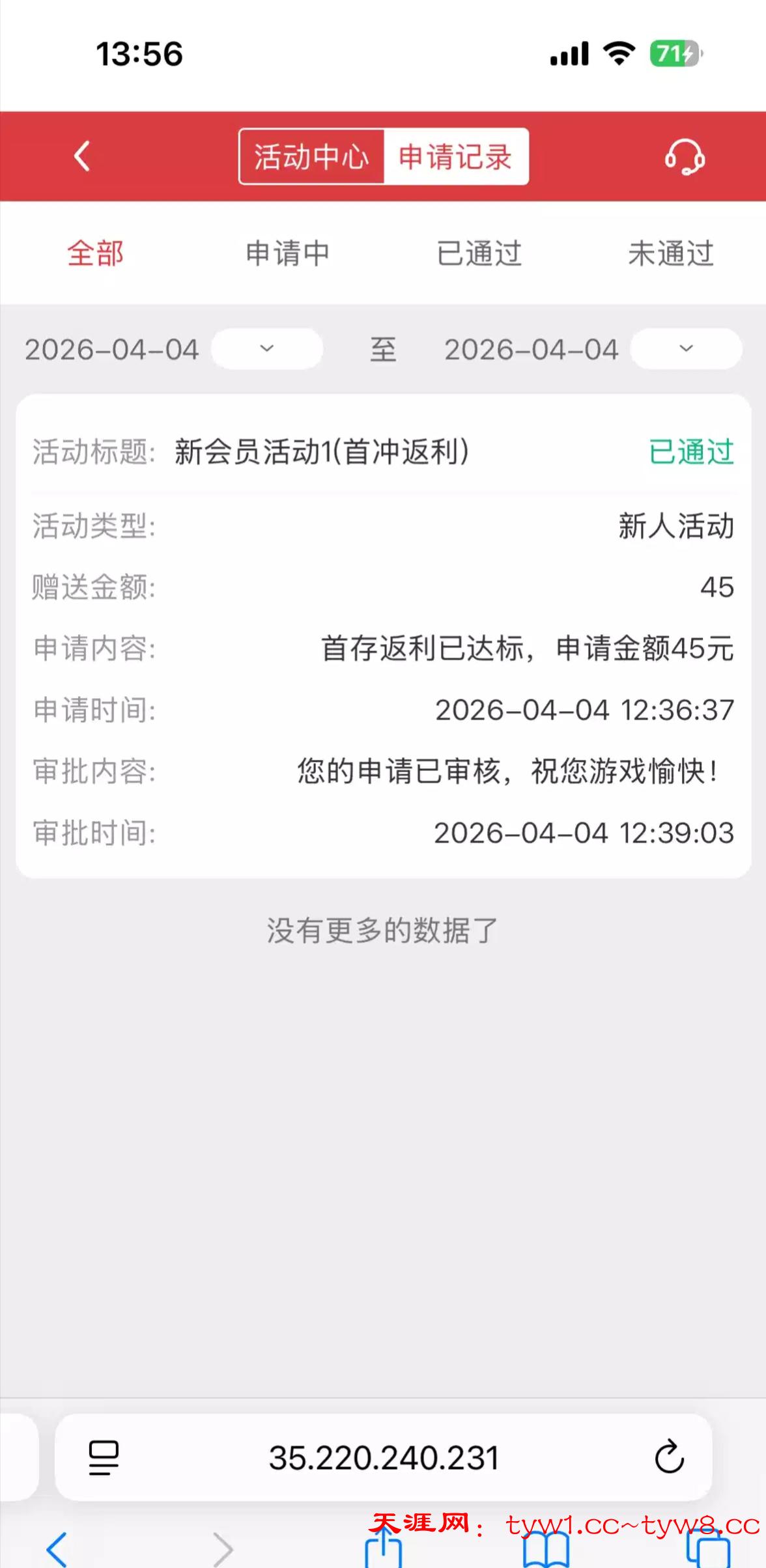The image size is (766, 1568).
Task: Go back using the header arrow
Action: [x=82, y=156]
